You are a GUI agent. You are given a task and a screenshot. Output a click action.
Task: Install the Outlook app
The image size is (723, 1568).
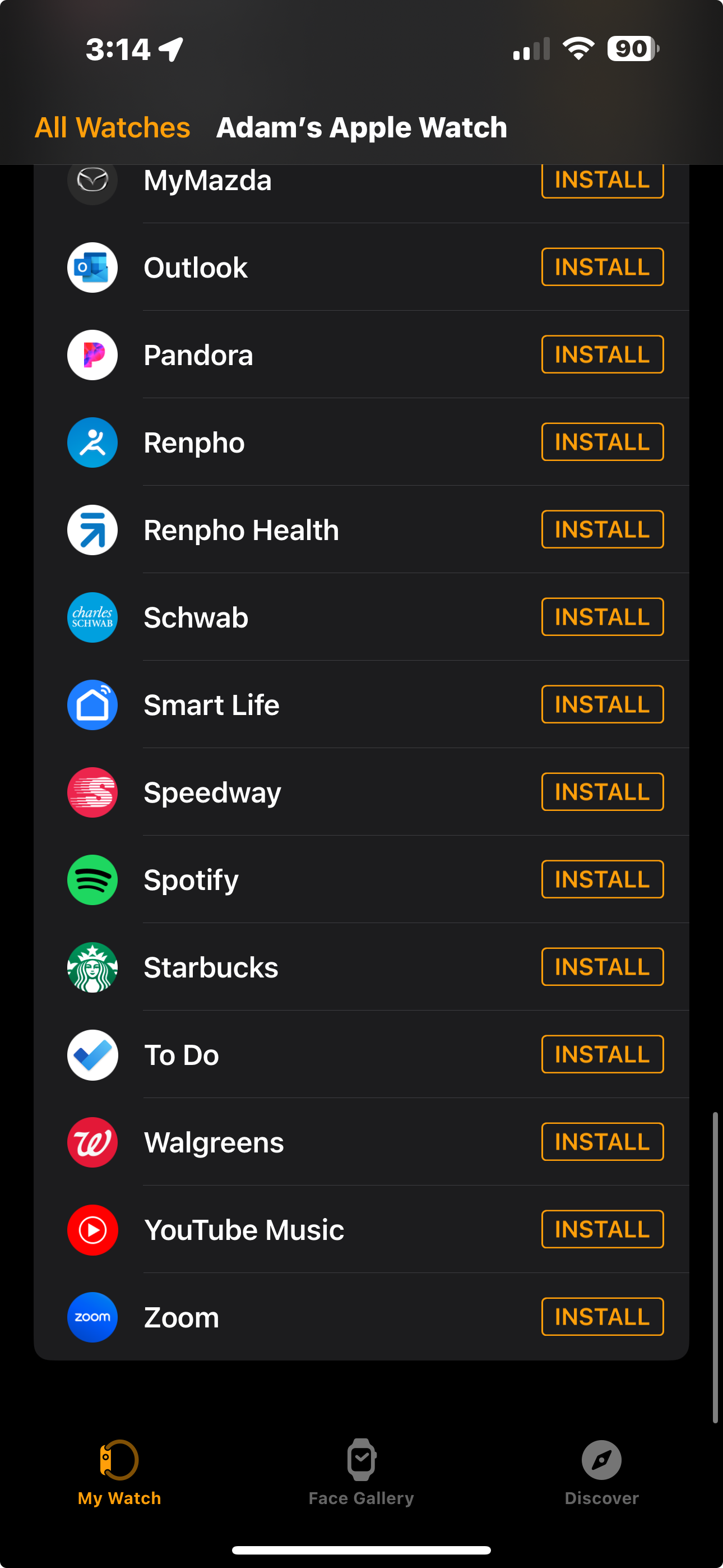tap(602, 267)
